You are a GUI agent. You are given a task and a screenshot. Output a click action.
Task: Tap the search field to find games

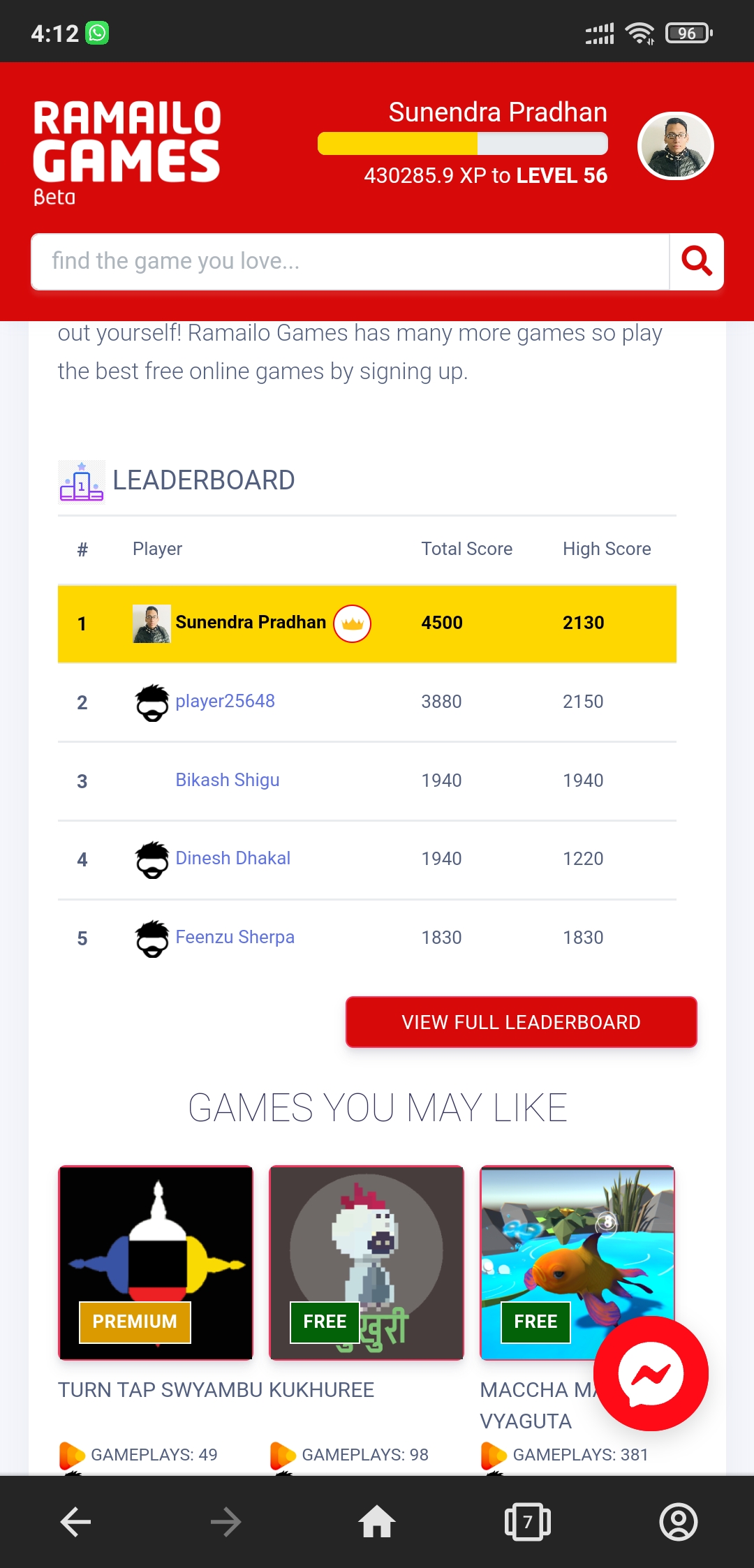tap(349, 261)
